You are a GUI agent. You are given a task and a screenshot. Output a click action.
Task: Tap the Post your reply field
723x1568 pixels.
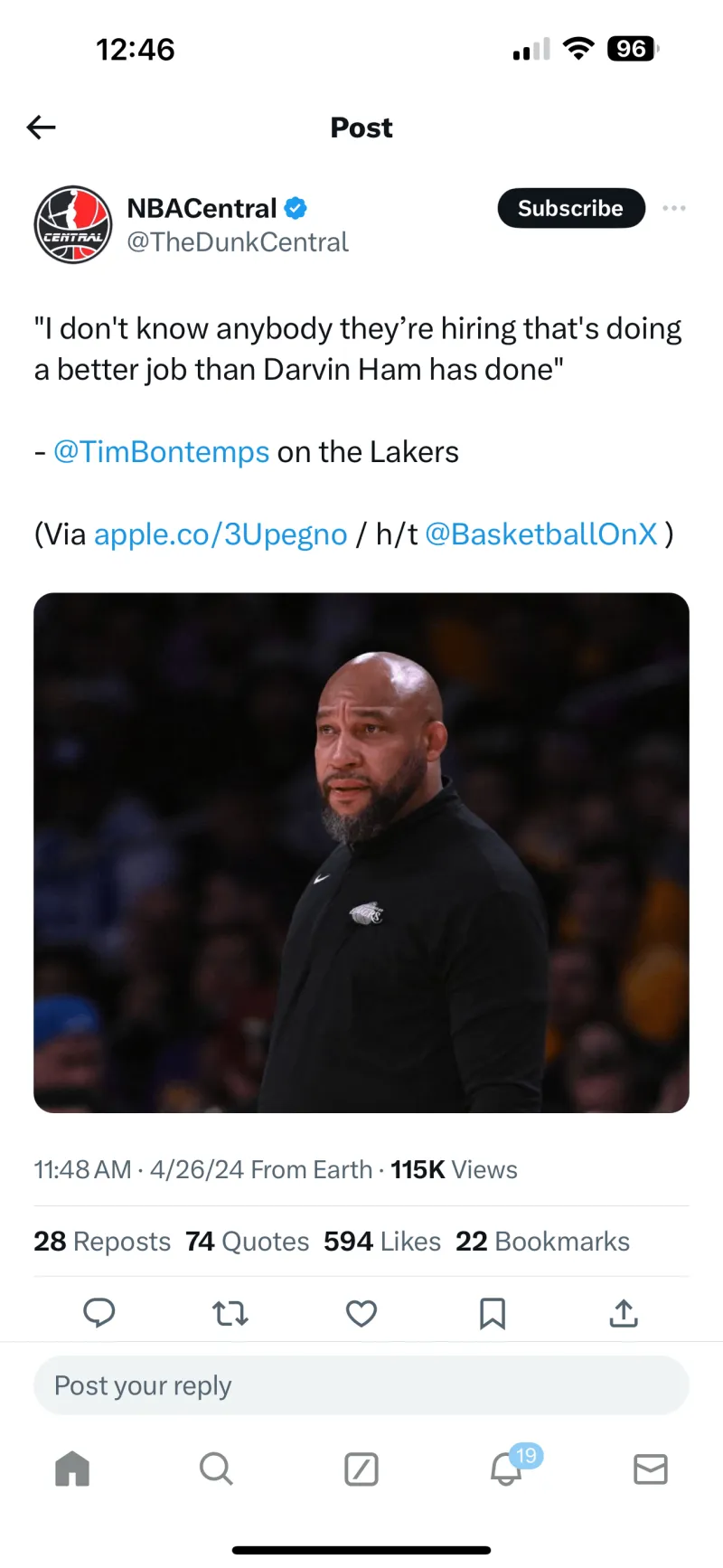click(x=361, y=1385)
